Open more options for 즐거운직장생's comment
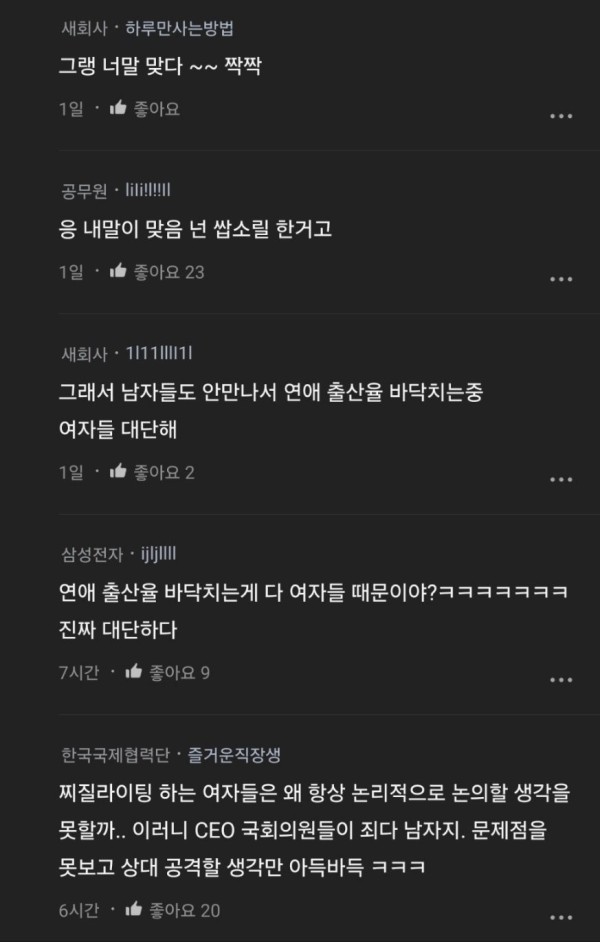 (x=561, y=918)
